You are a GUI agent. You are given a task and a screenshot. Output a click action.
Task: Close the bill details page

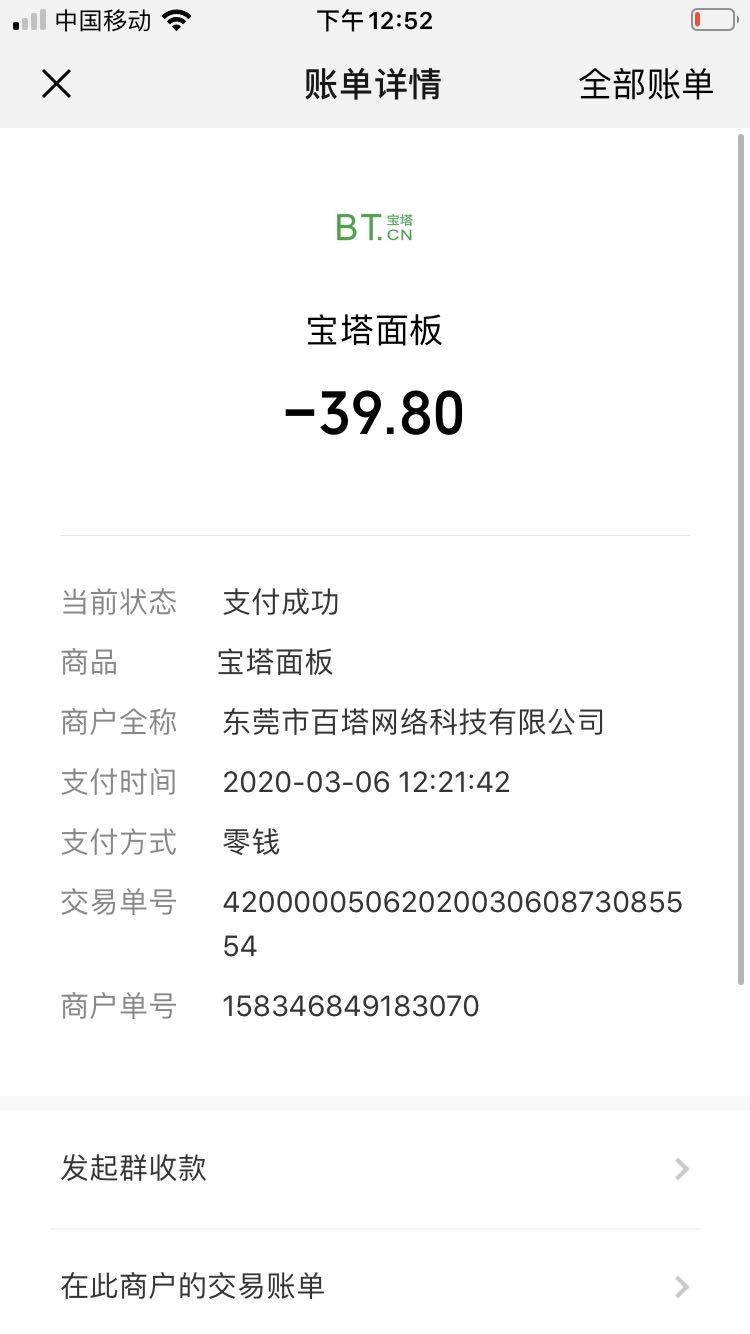tap(57, 84)
